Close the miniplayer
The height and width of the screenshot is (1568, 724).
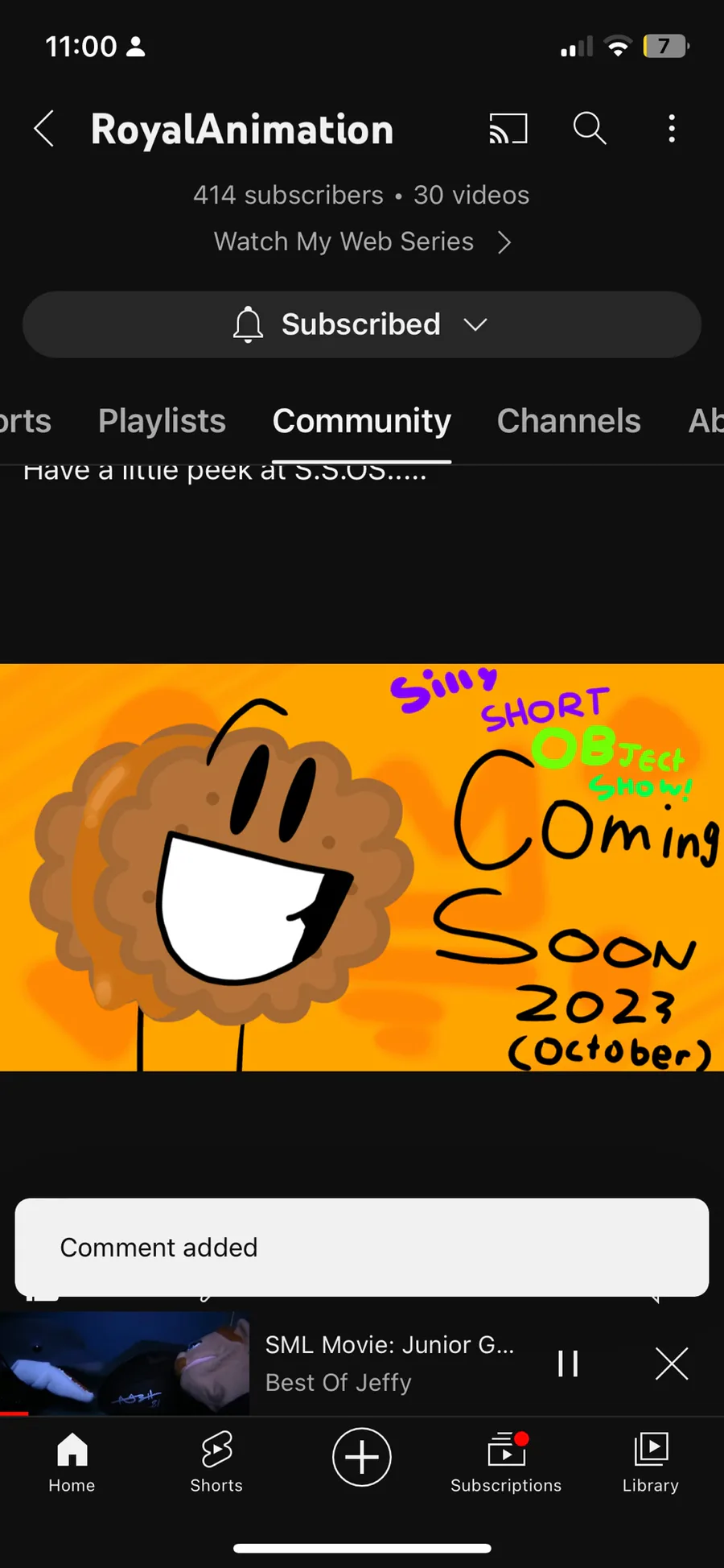point(672,1364)
